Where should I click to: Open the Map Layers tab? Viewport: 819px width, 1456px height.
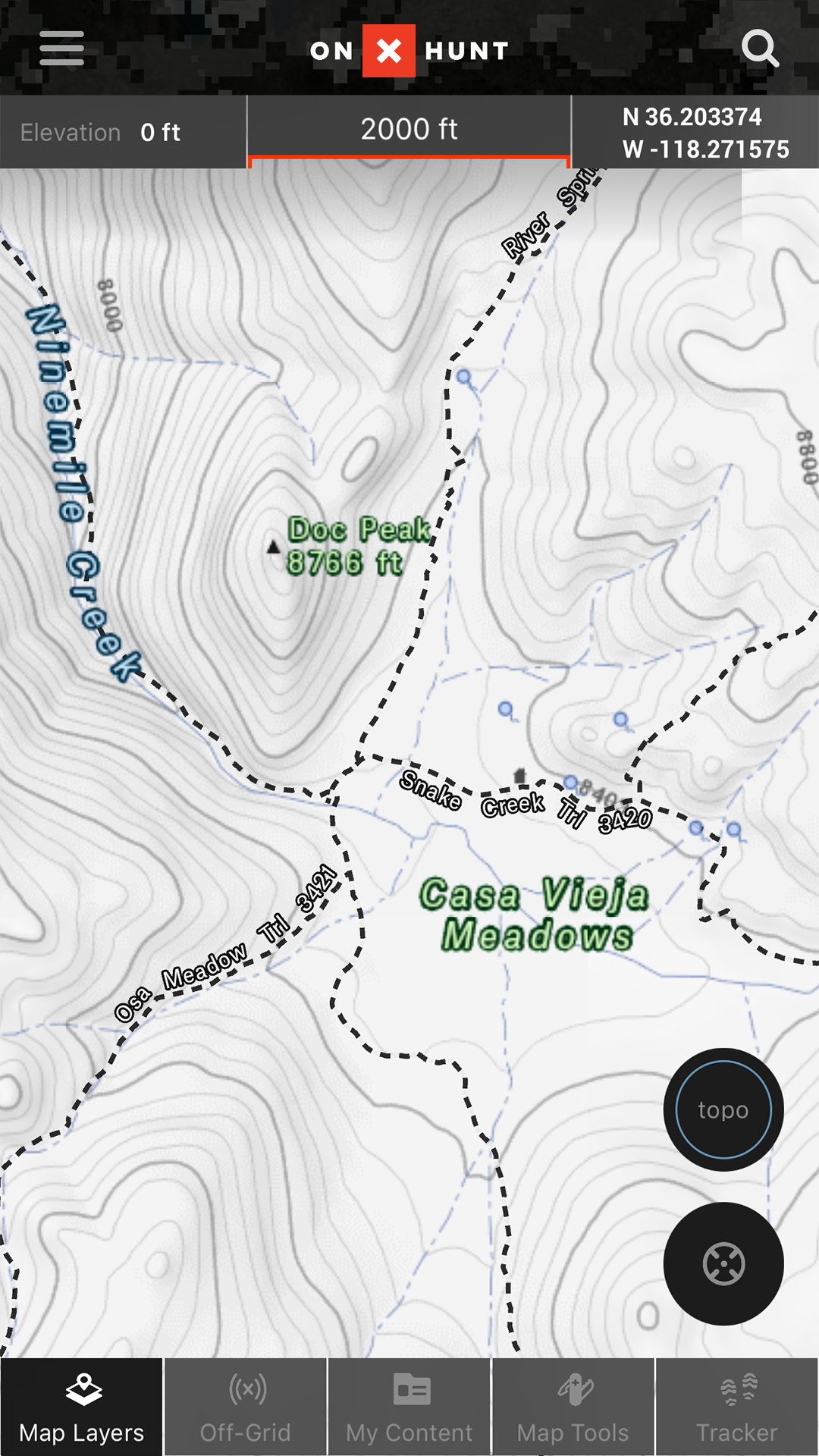[82, 1407]
